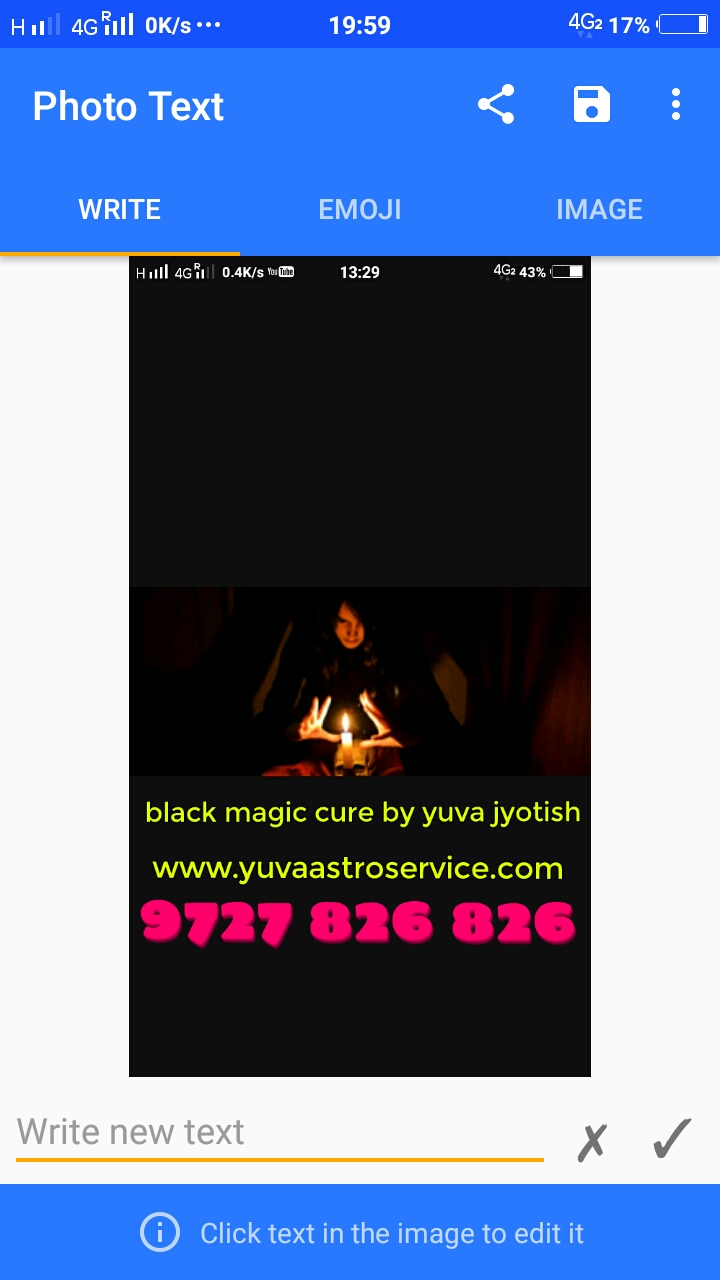Confirm new text with the checkmark
The image size is (720, 1280).
tap(672, 1139)
